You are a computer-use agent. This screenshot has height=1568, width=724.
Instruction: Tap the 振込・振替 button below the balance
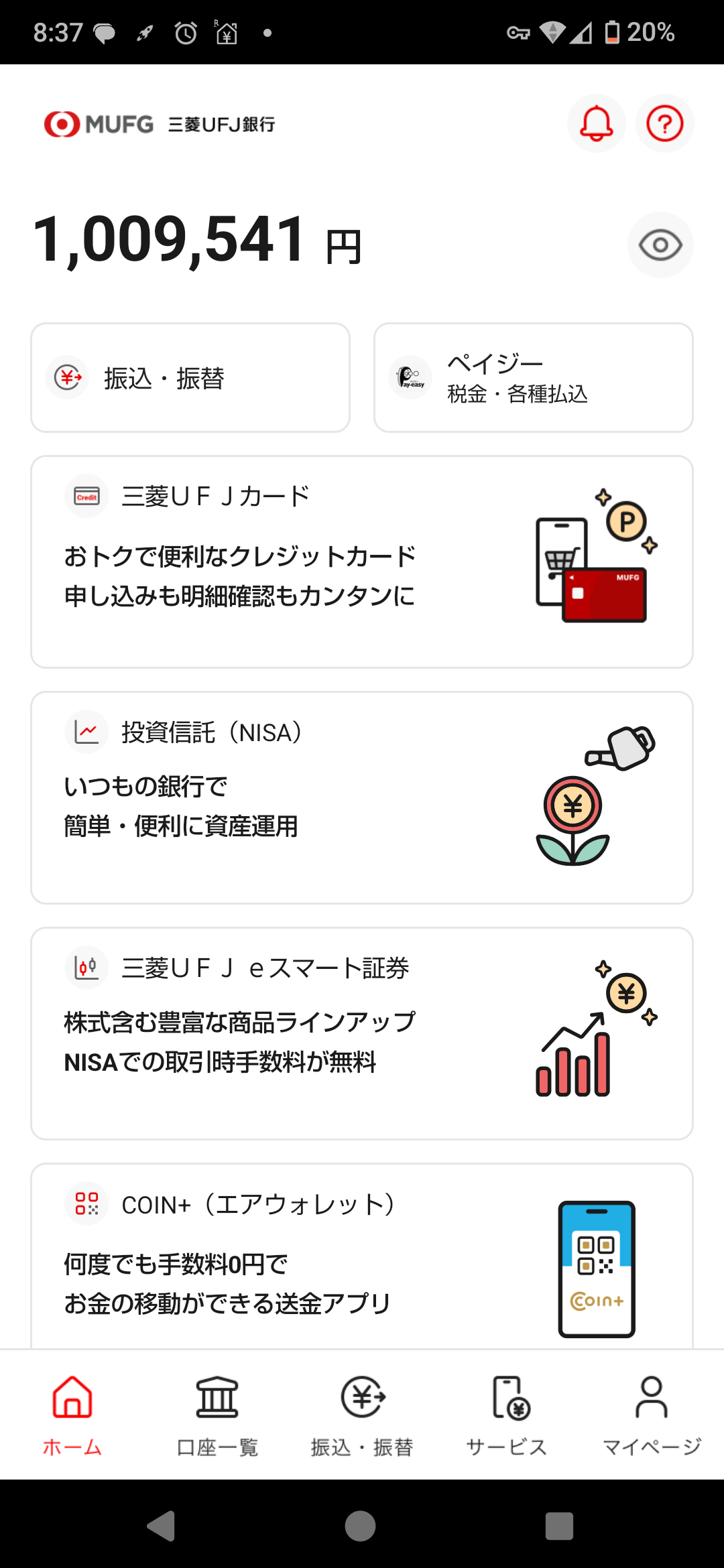[190, 378]
